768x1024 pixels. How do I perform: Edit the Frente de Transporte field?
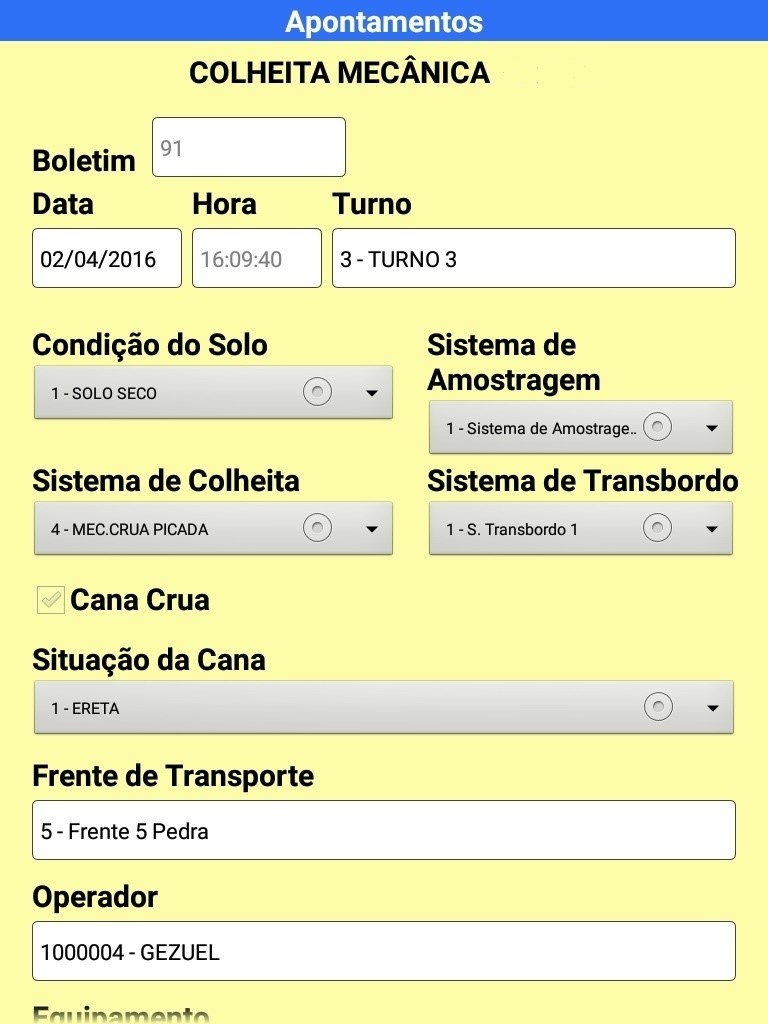(x=383, y=830)
